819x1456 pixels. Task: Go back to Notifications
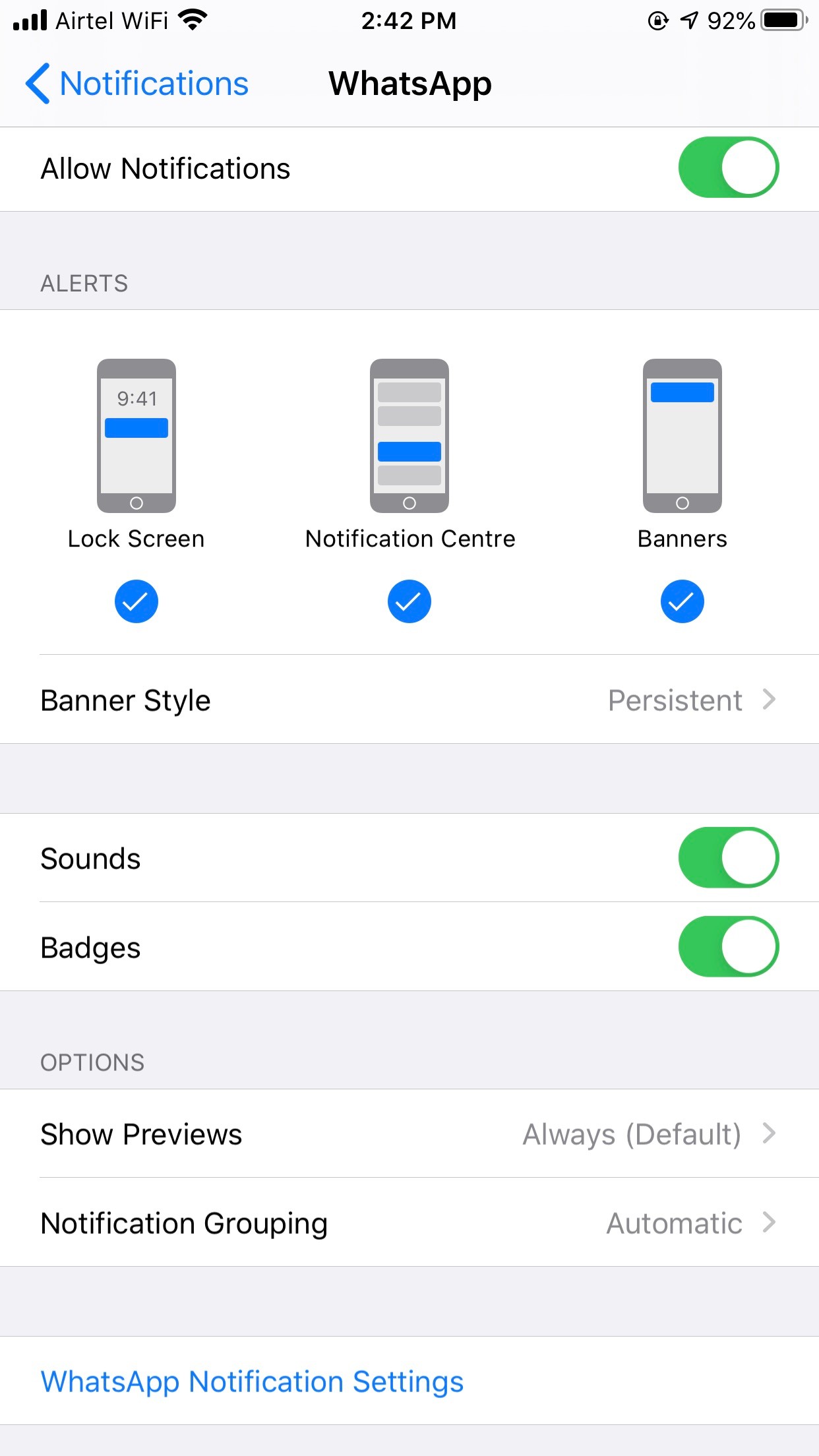(137, 84)
